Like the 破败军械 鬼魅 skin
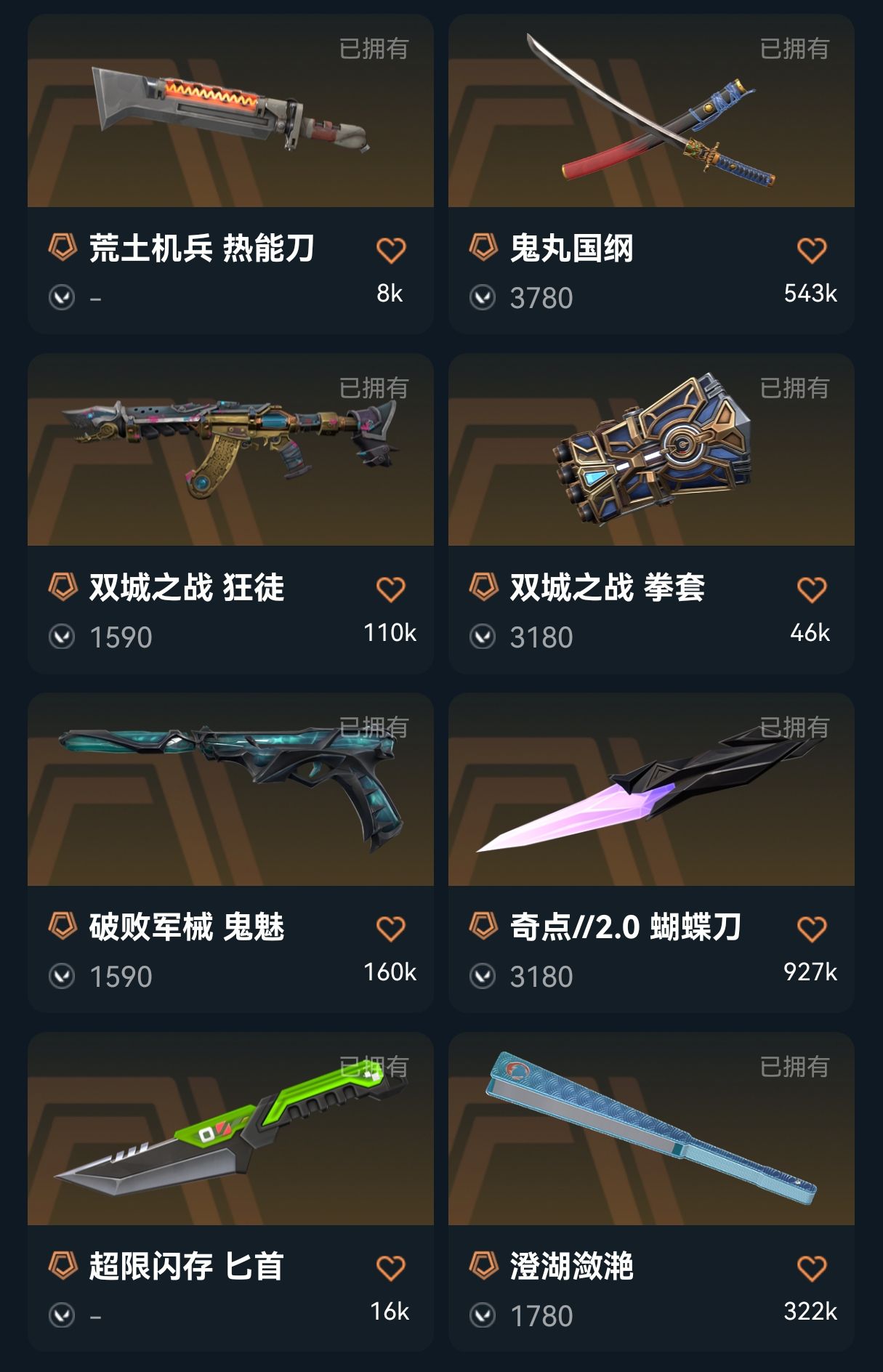Screen dimensions: 883x1372 [x=390, y=929]
